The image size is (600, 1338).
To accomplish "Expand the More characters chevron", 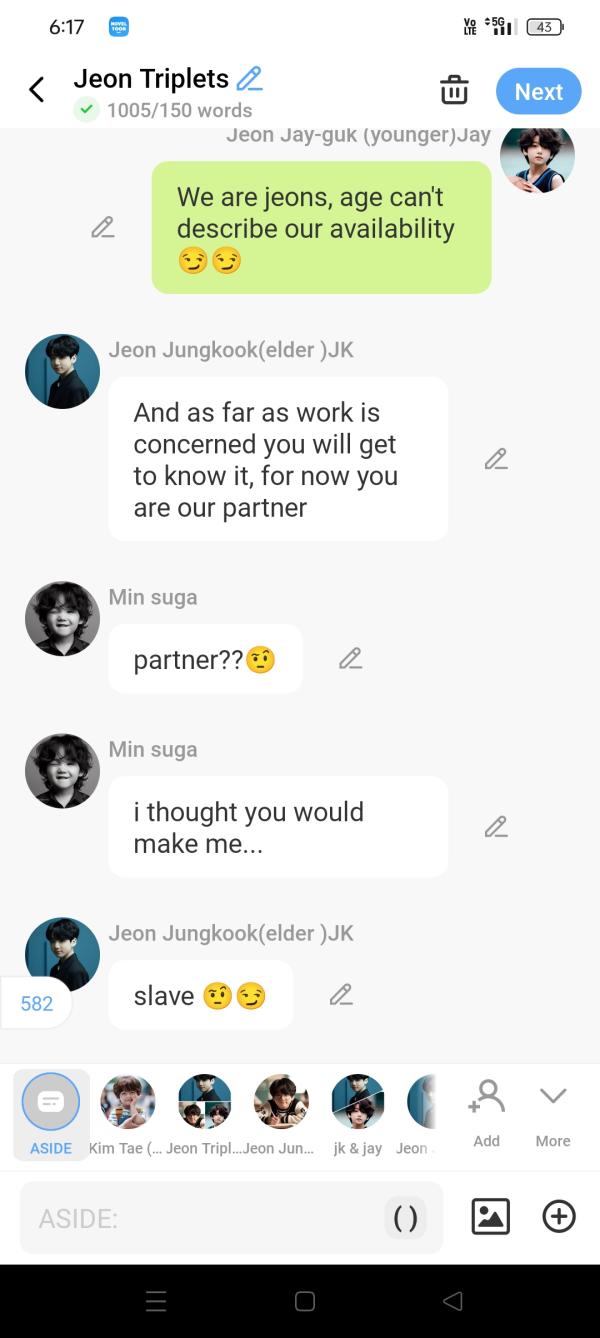I will coord(553,1112).
